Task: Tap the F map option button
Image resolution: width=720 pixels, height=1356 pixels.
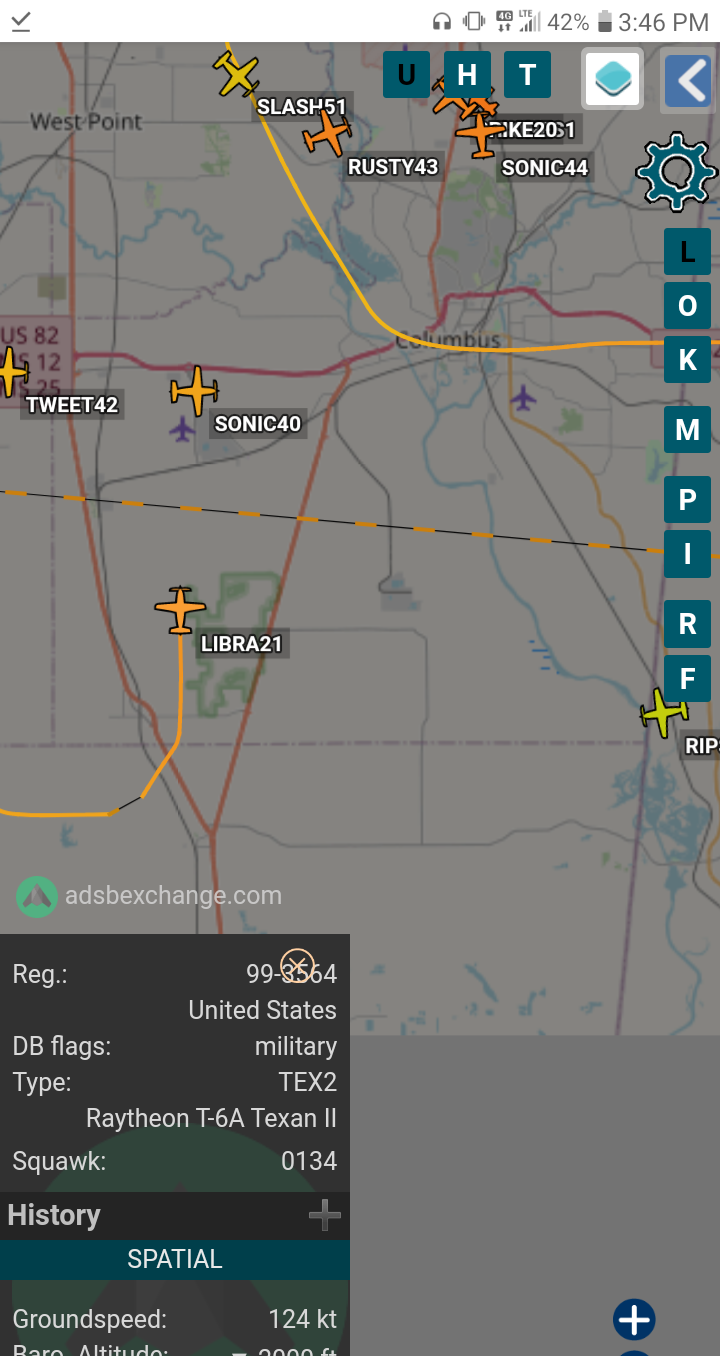Action: coord(687,680)
